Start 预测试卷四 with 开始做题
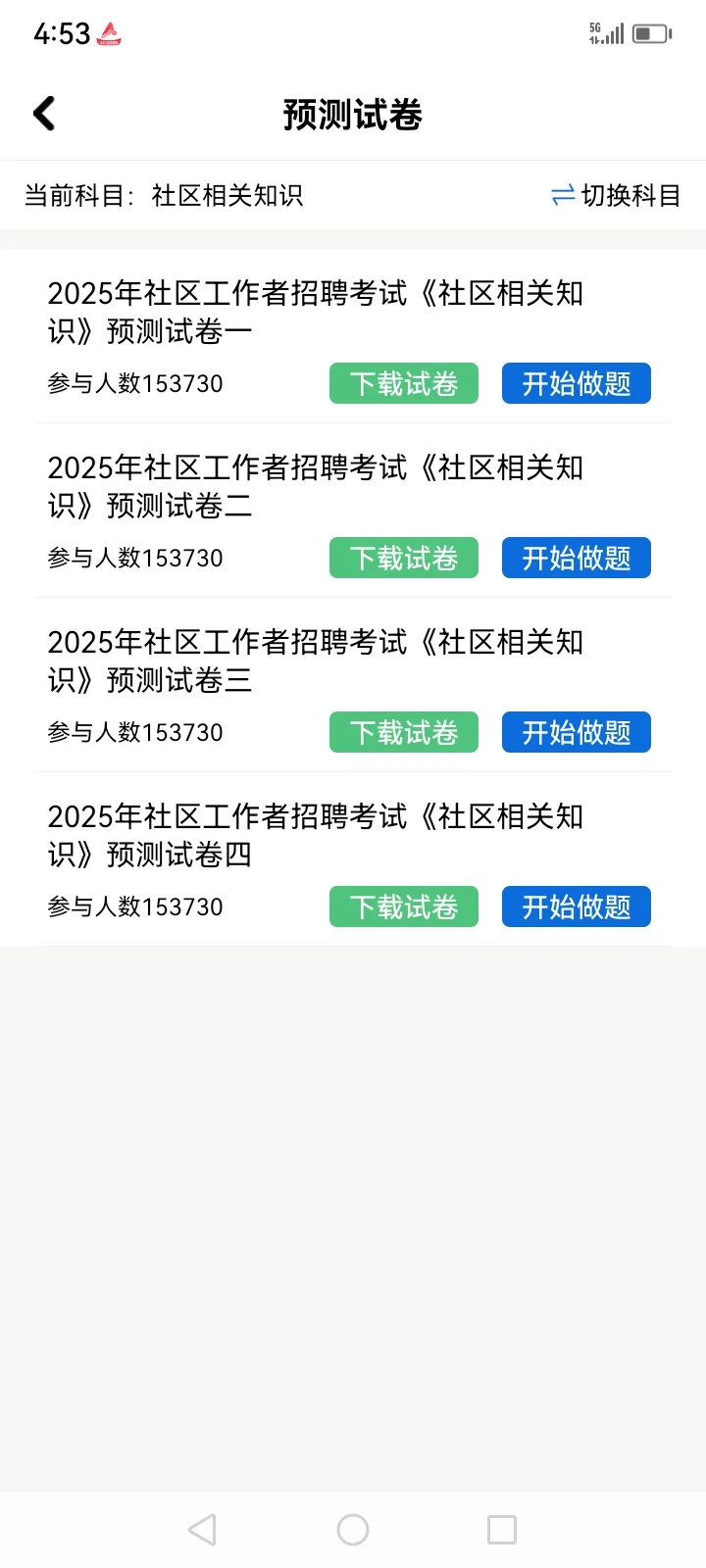 pyautogui.click(x=577, y=906)
